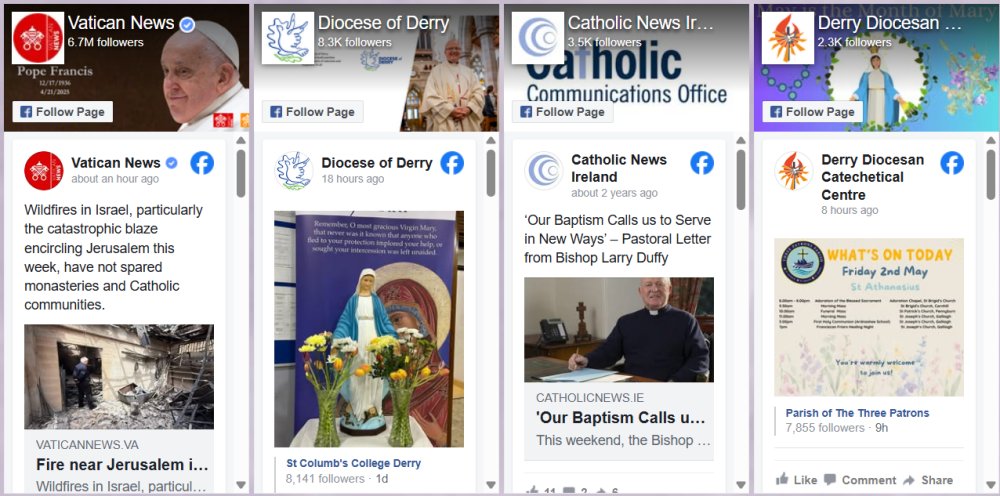Open the Virgin Mary statue photo post
Viewport: 1000px width, 496px height.
point(369,328)
